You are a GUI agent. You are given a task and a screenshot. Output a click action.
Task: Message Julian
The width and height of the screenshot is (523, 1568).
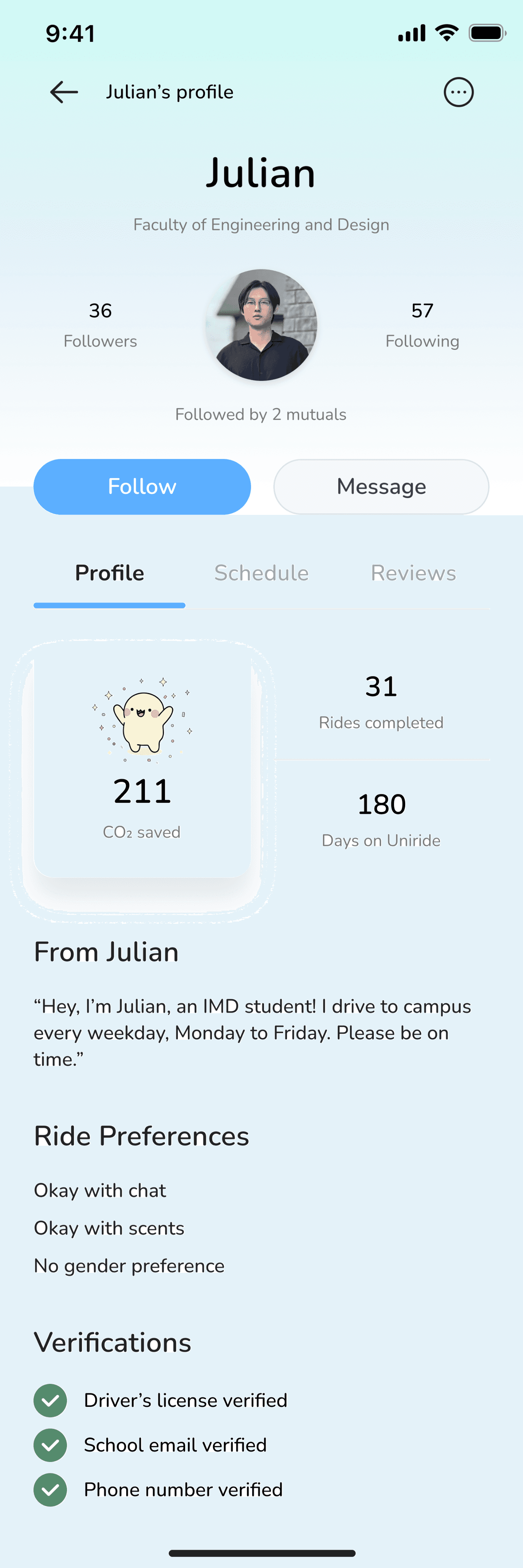point(381,486)
